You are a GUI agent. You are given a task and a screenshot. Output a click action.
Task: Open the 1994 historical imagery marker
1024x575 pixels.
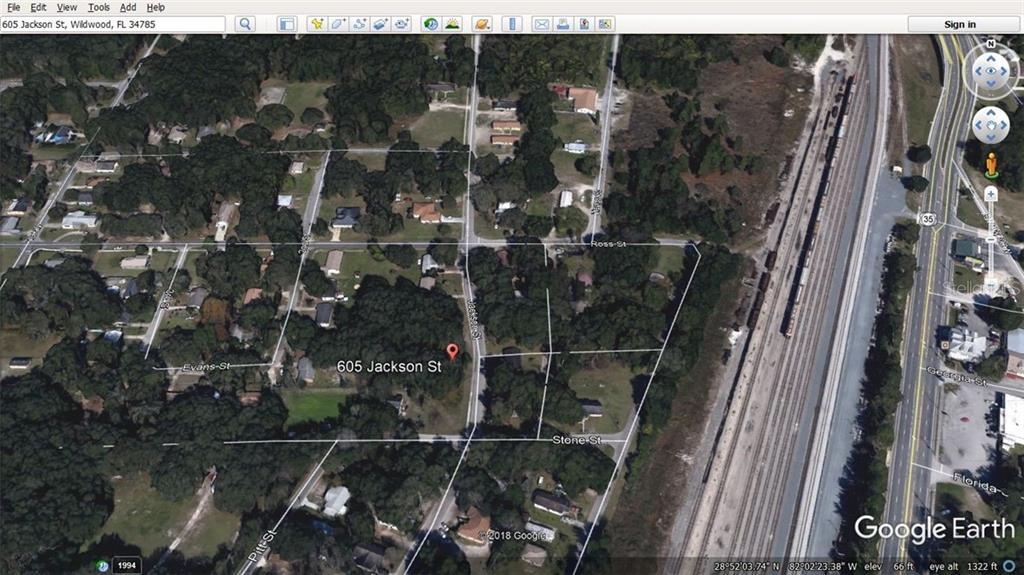pyautogui.click(x=126, y=565)
